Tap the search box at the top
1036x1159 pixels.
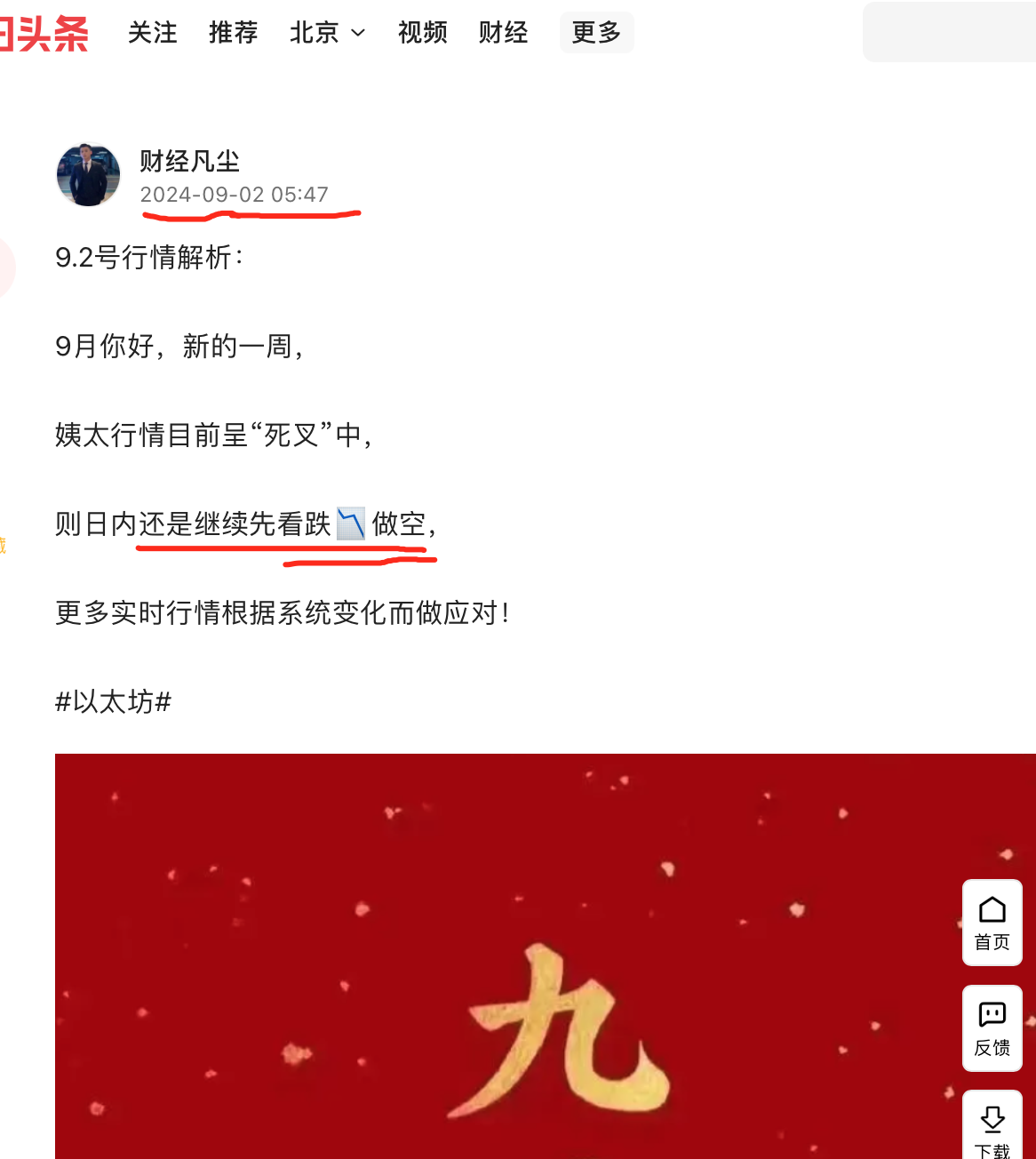tap(949, 33)
